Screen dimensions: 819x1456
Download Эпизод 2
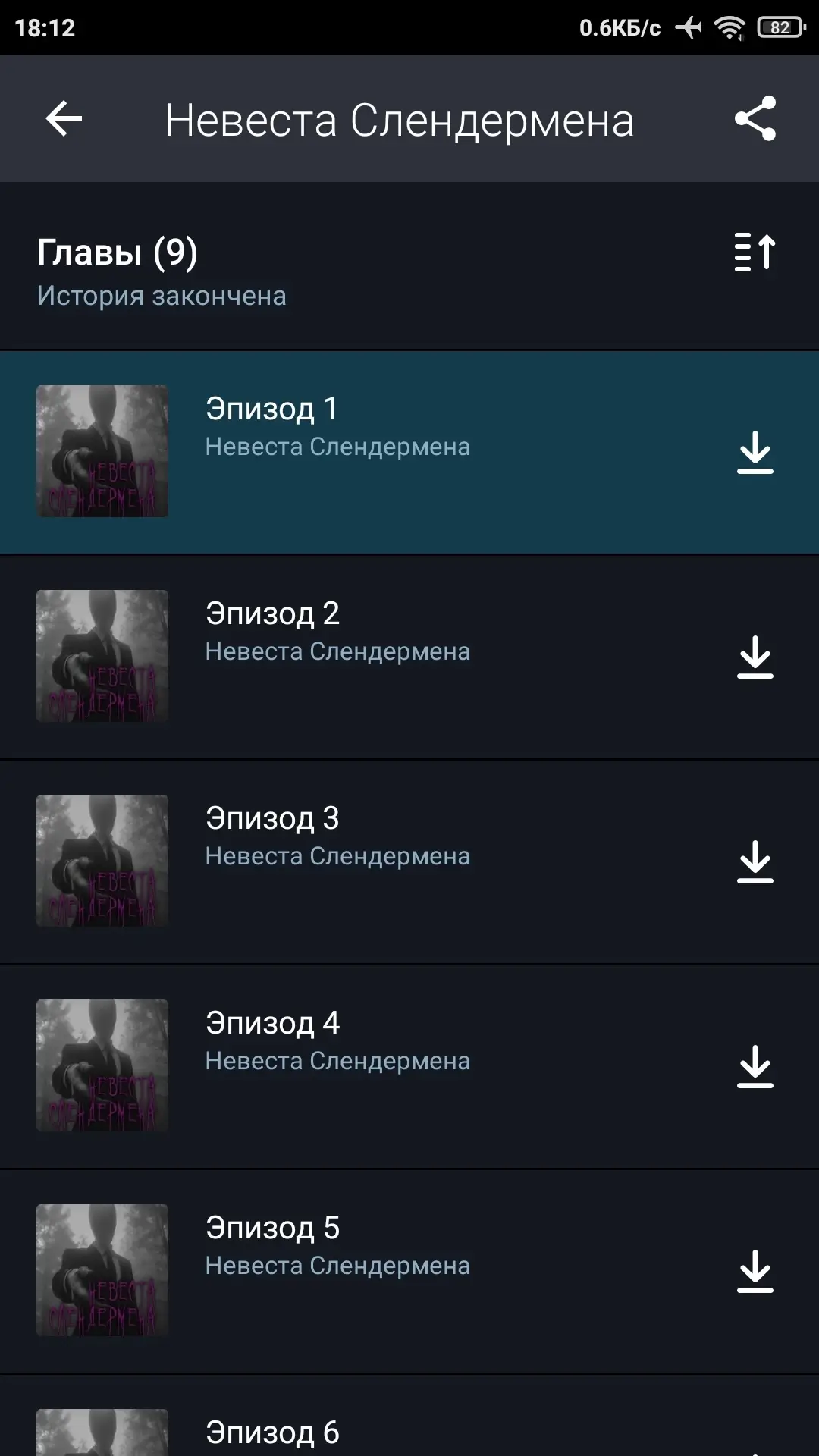pyautogui.click(x=755, y=657)
